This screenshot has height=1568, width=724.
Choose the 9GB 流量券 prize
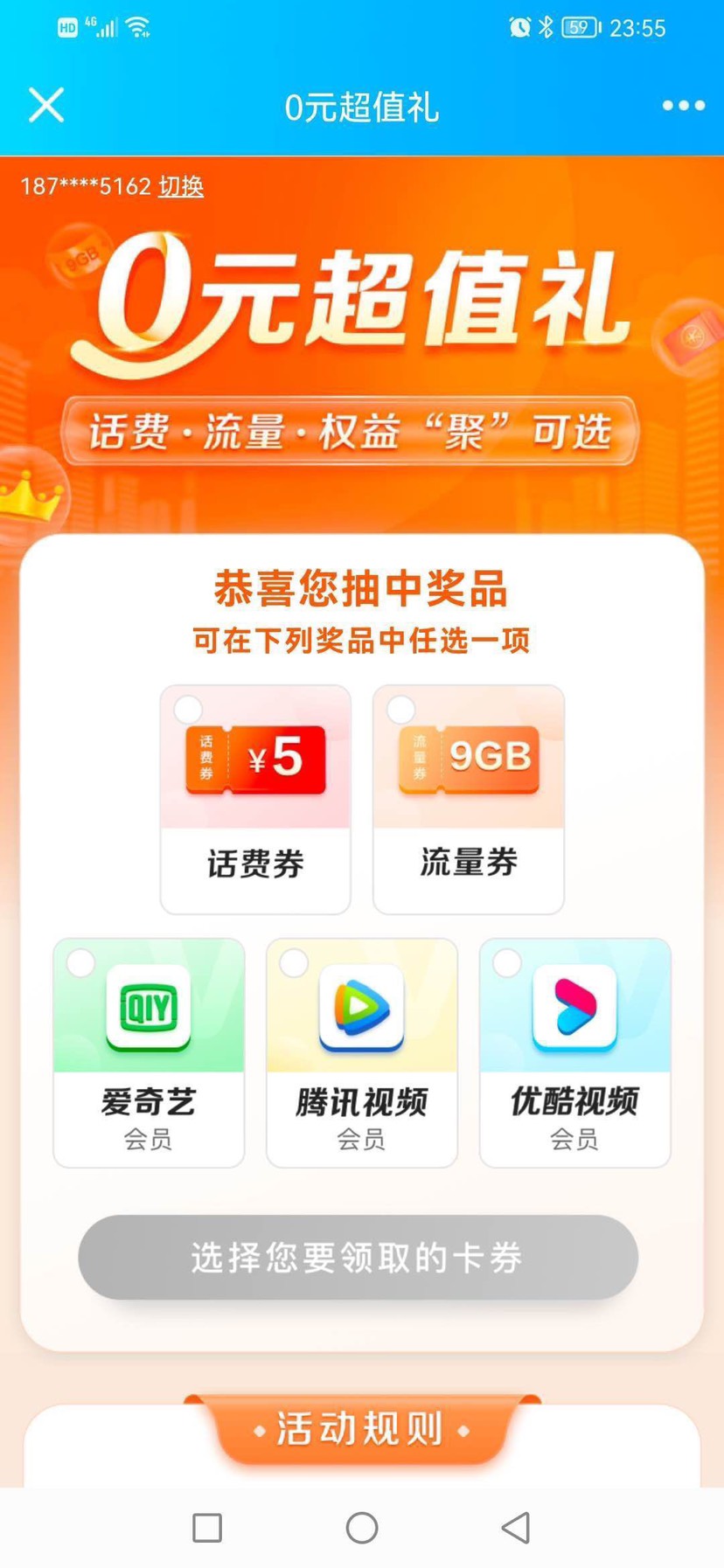[469, 797]
